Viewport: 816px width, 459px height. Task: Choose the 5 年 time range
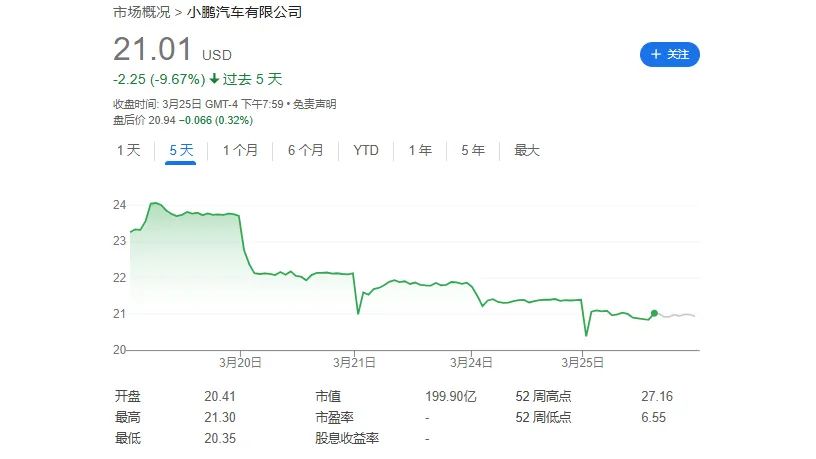473,151
